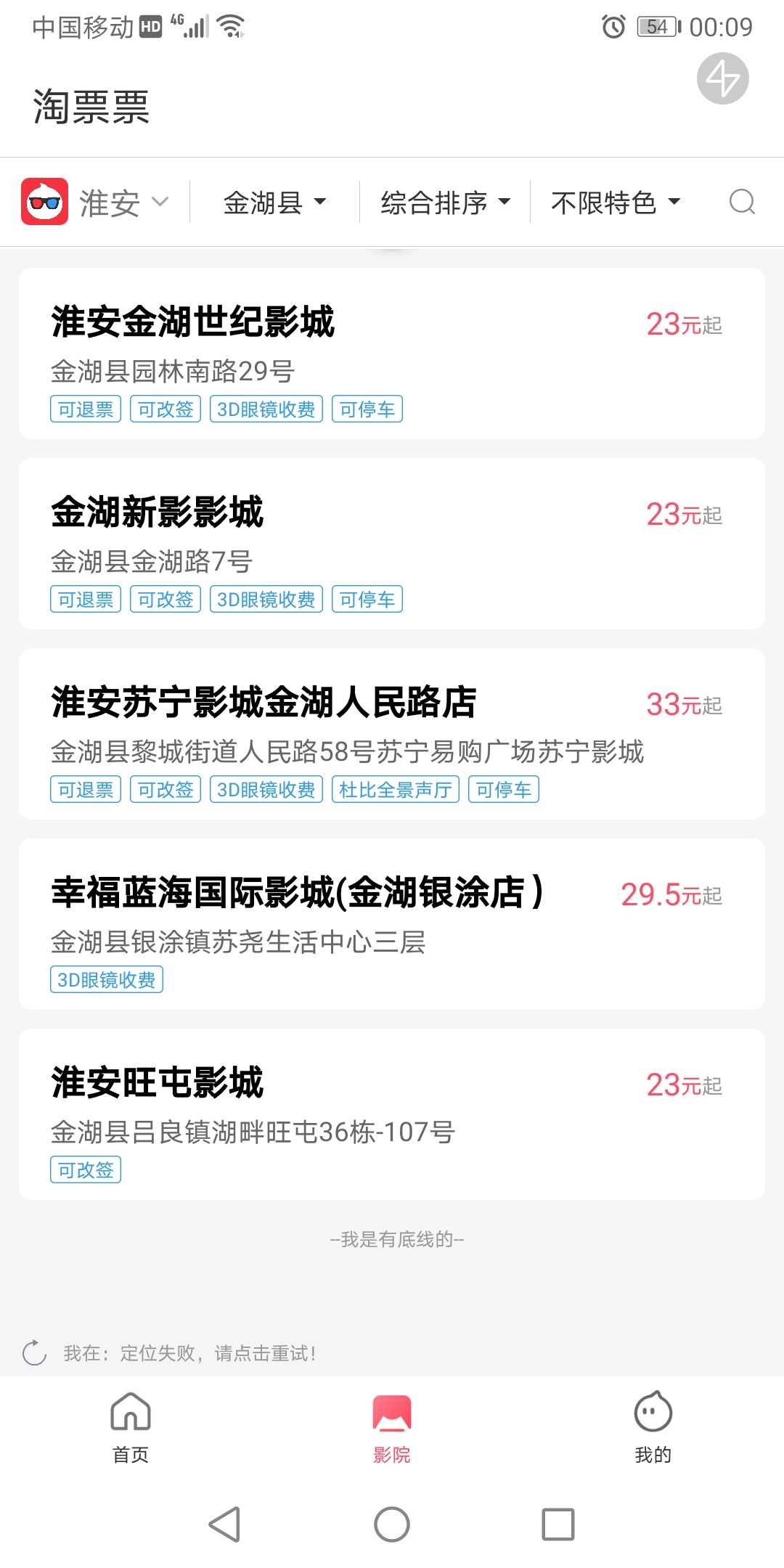
Task: Open the 综合排序 sorting dropdown
Action: coord(446,203)
